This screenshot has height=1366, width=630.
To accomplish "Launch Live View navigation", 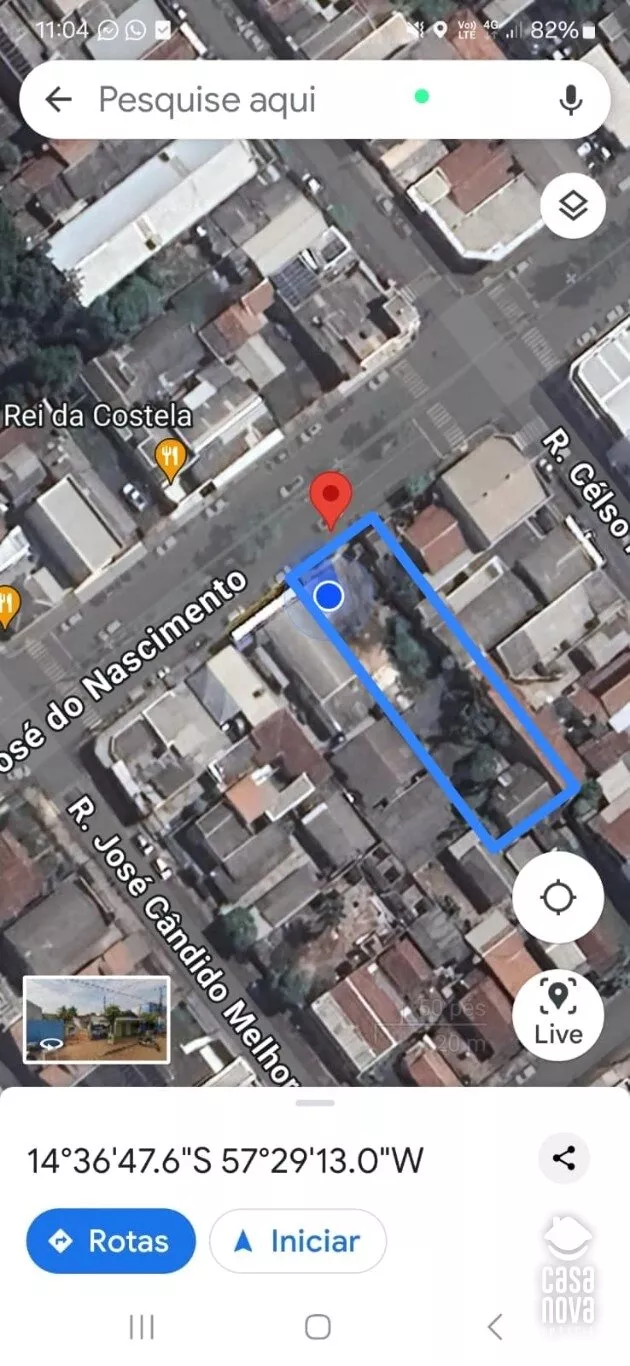I will point(558,1015).
